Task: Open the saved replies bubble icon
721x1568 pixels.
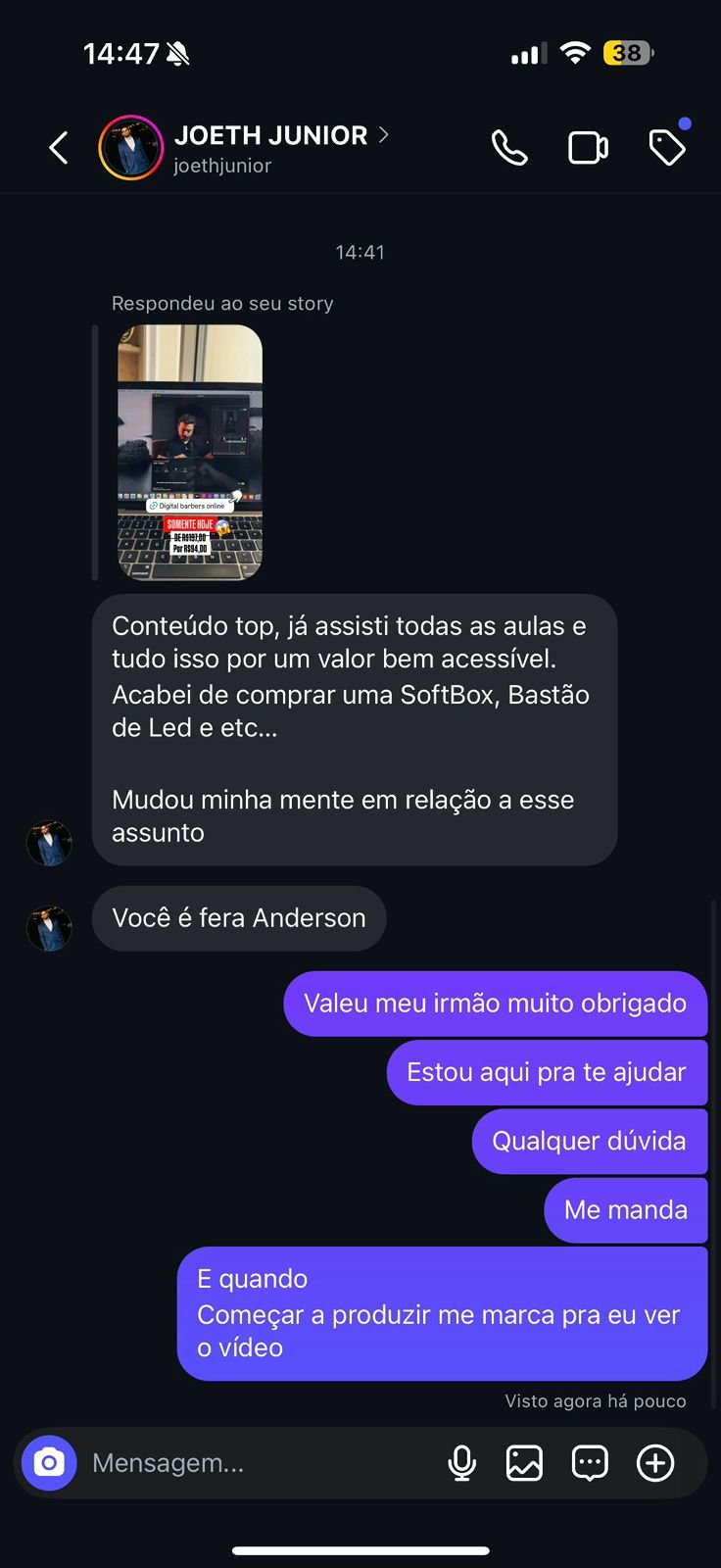Action: point(590,1463)
